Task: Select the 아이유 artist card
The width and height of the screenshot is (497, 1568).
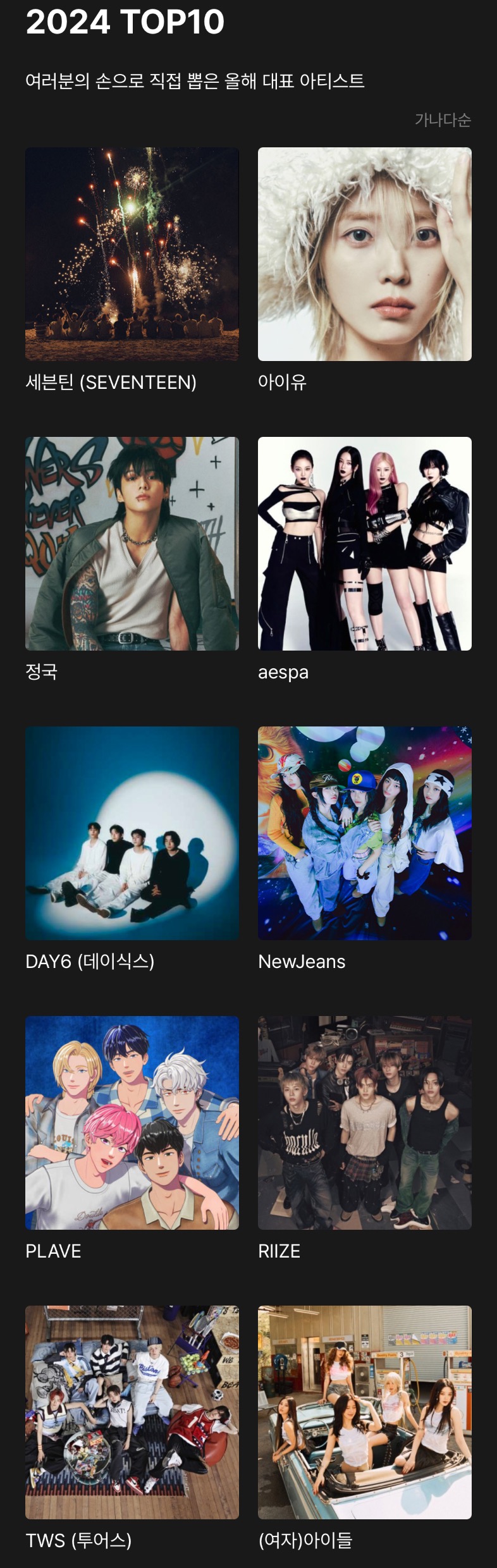Action: 365,254
